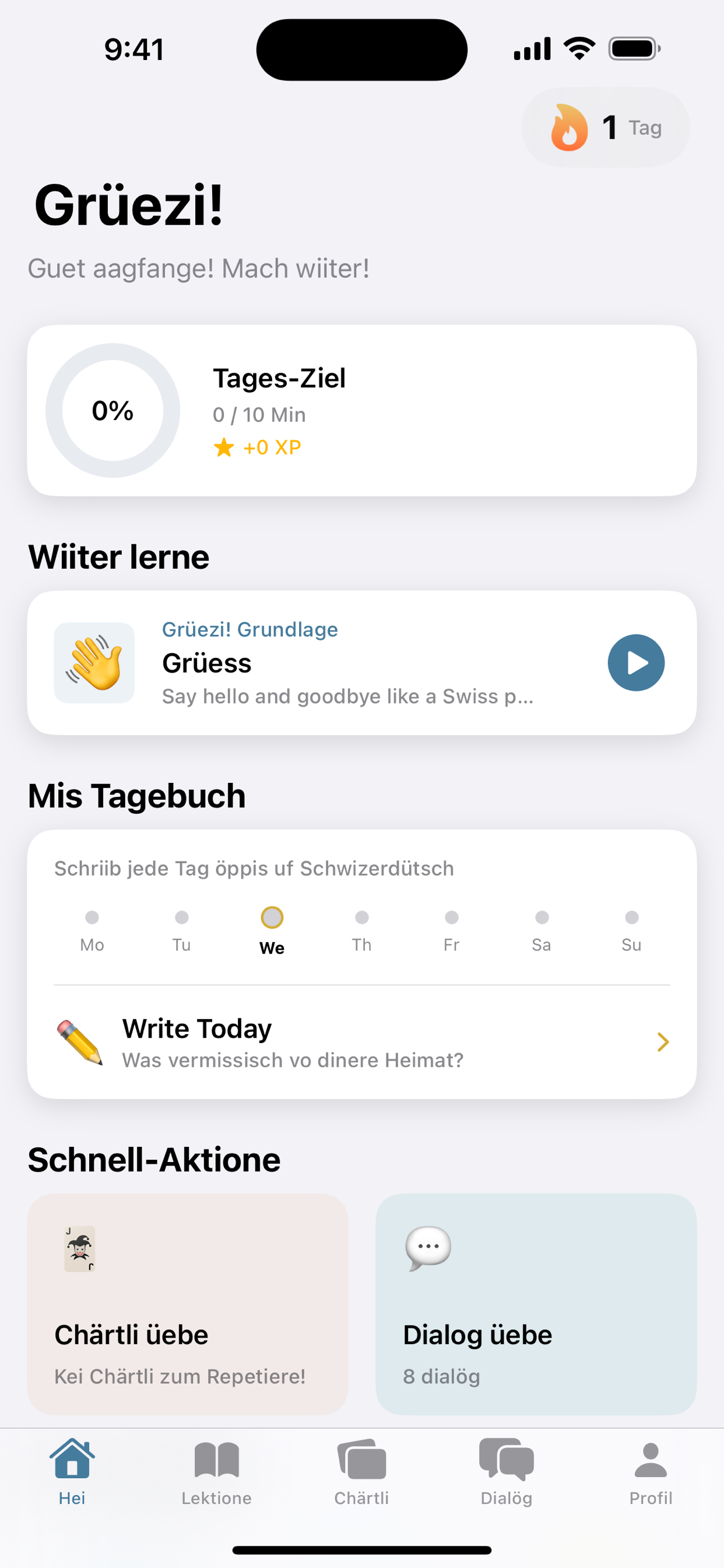The width and height of the screenshot is (724, 1568).
Task: Select the Lektione book icon
Action: (x=217, y=1458)
